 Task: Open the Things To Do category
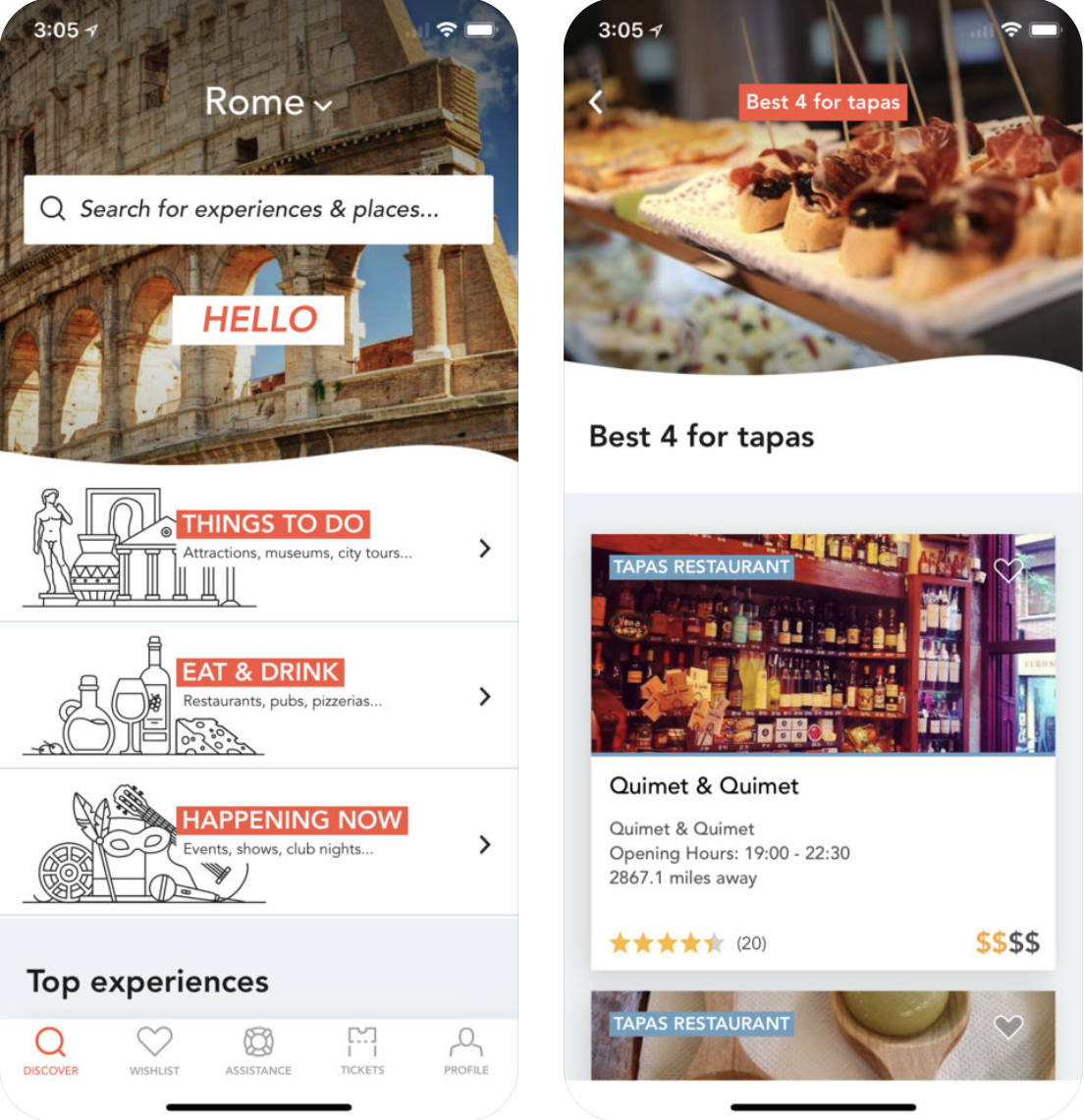point(258,548)
